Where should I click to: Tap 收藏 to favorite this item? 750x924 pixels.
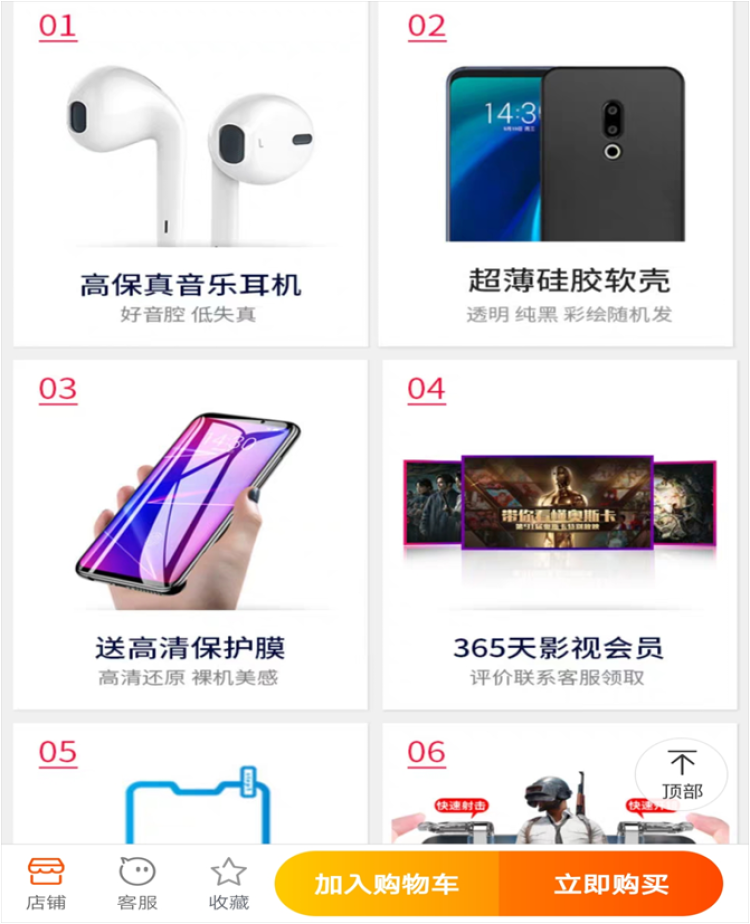(228, 883)
